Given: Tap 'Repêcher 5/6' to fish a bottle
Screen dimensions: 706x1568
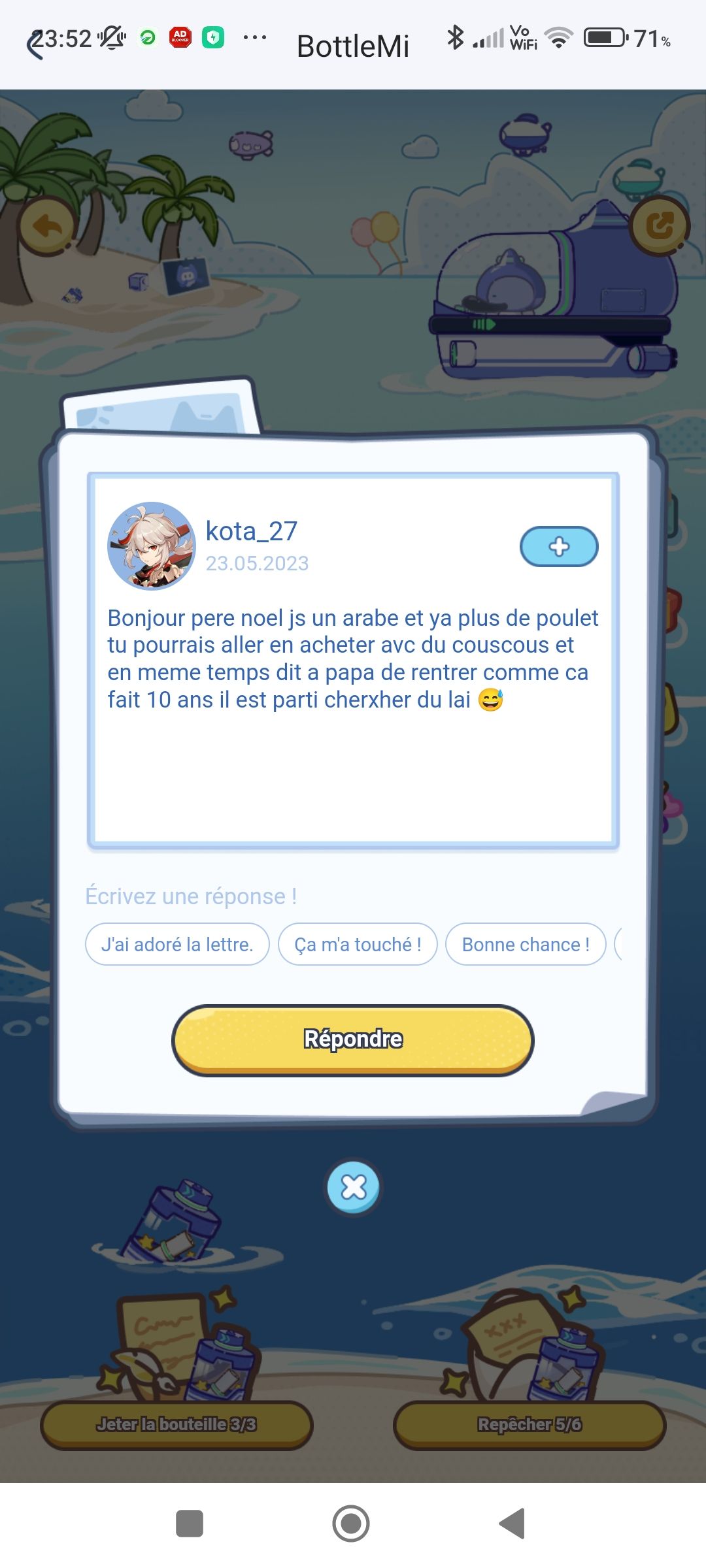Looking at the screenshot, I should (529, 1426).
